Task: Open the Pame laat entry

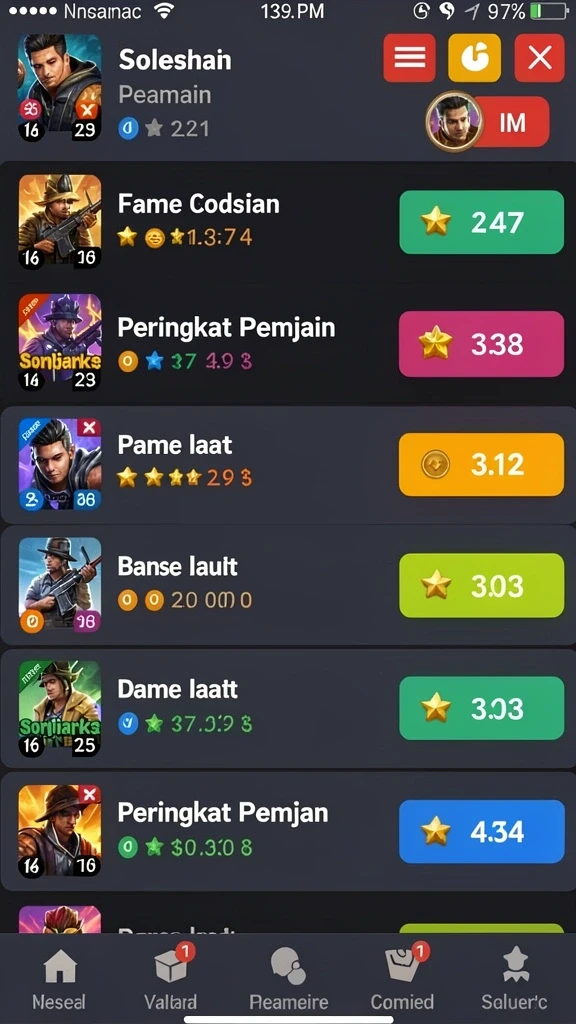Action: (x=288, y=464)
